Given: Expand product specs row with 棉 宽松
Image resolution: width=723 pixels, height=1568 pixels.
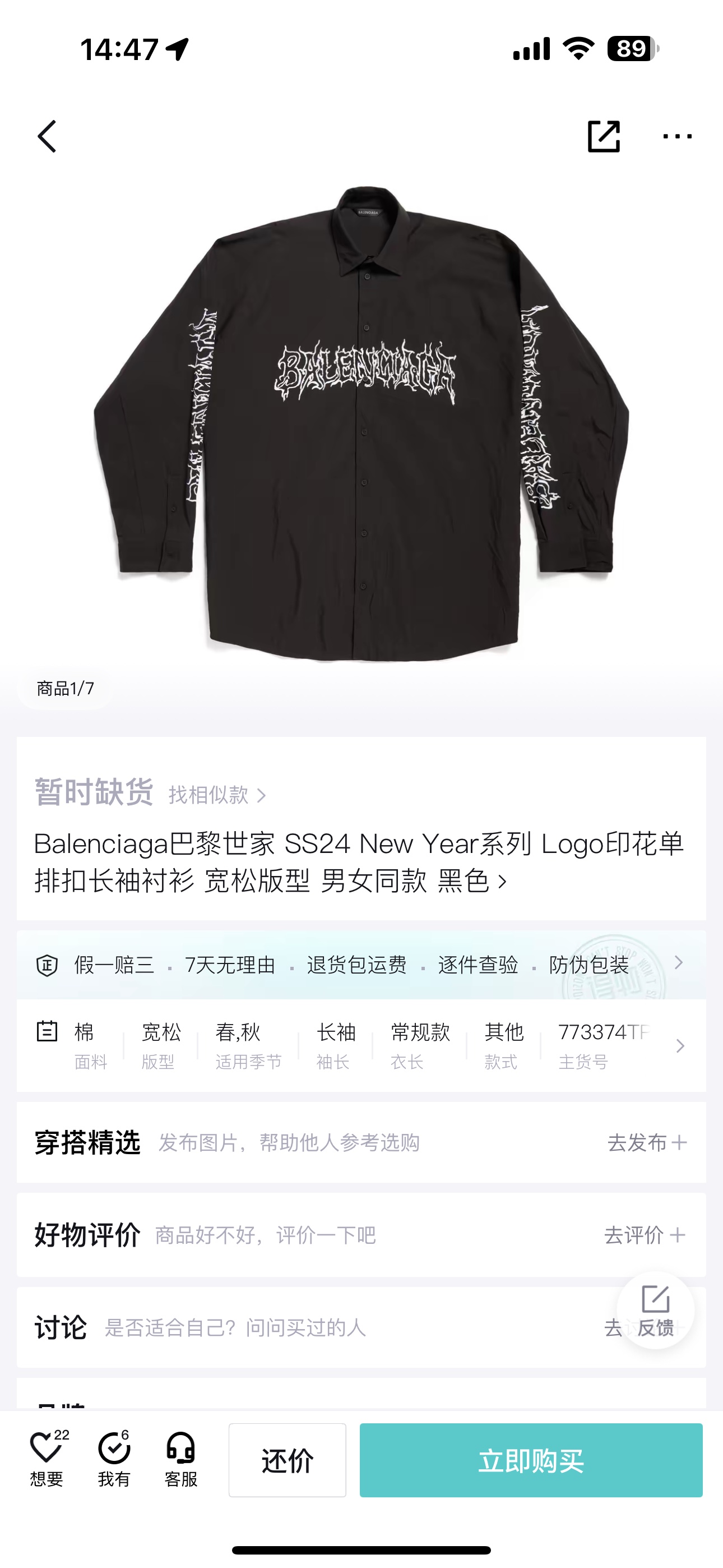Looking at the screenshot, I should coord(359,1046).
